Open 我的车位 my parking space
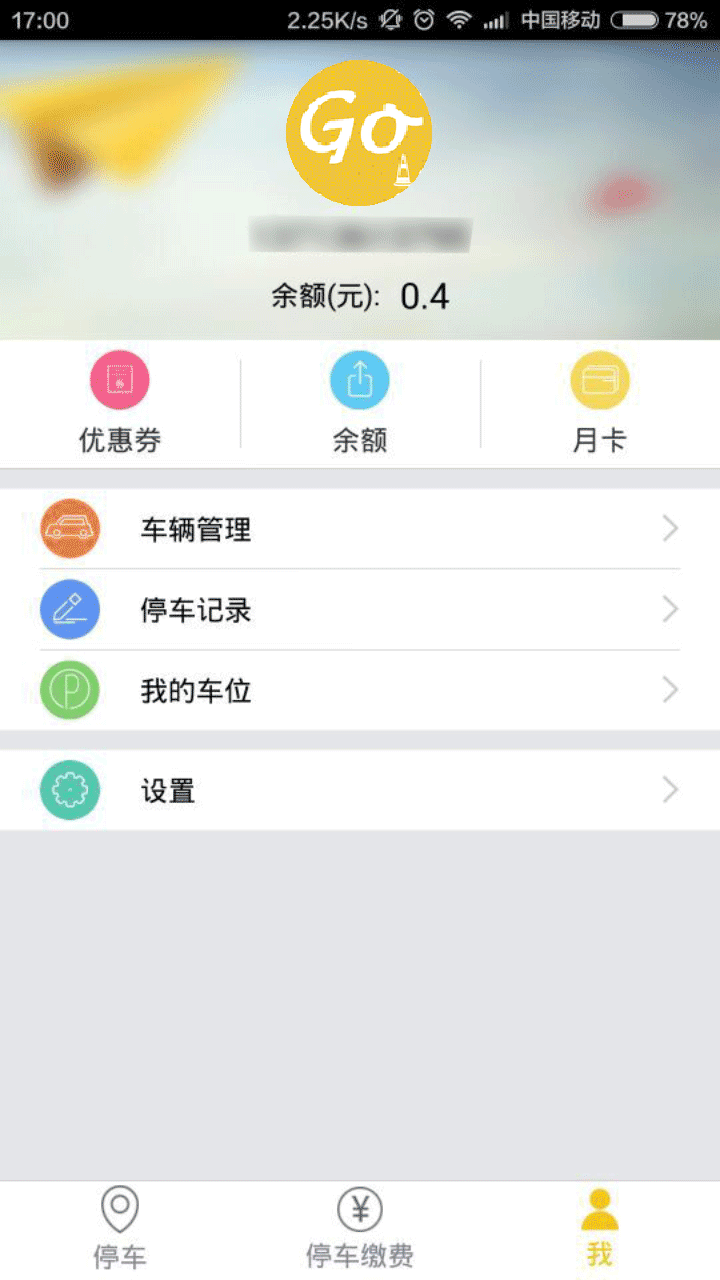 360,690
